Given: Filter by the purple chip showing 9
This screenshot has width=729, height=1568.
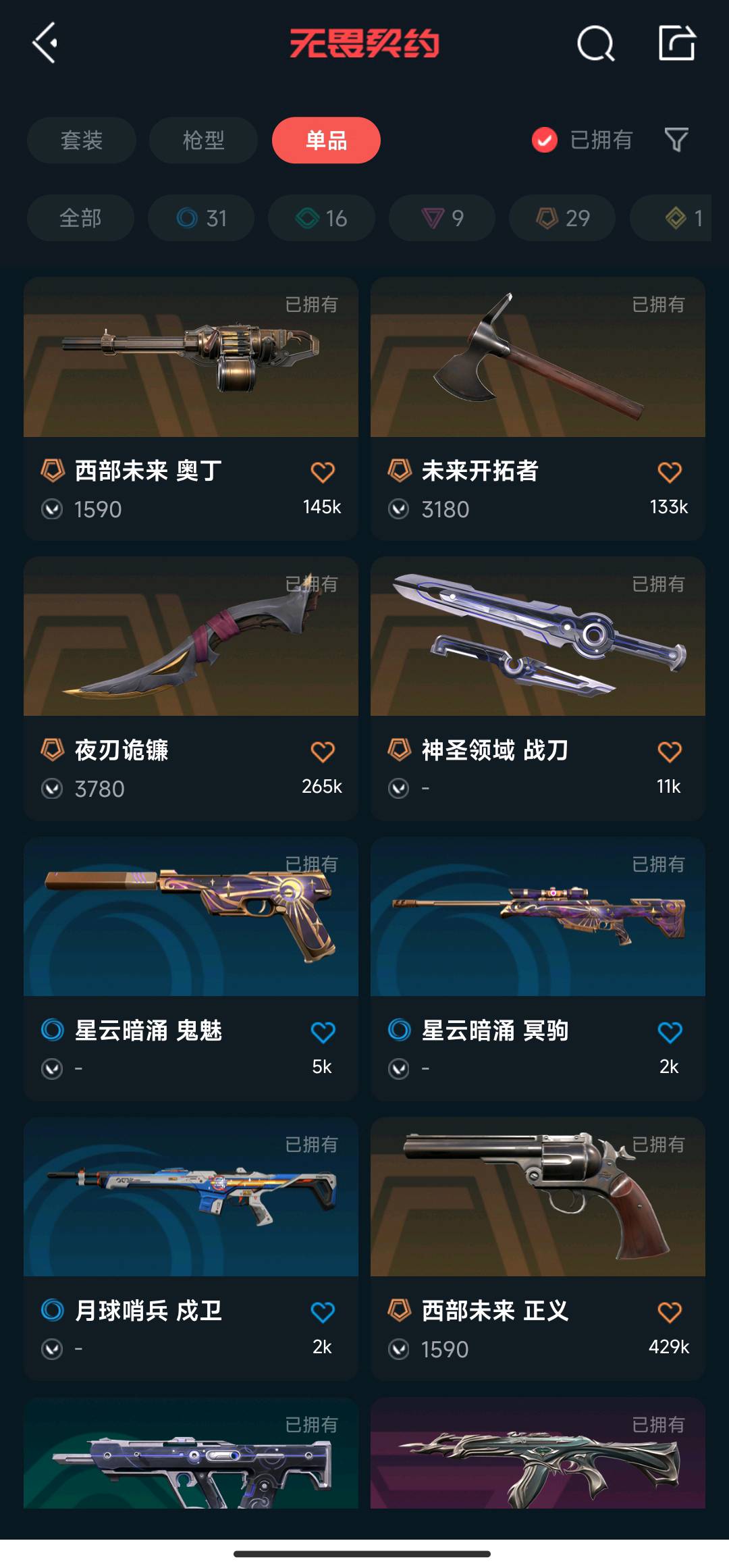Looking at the screenshot, I should (442, 218).
